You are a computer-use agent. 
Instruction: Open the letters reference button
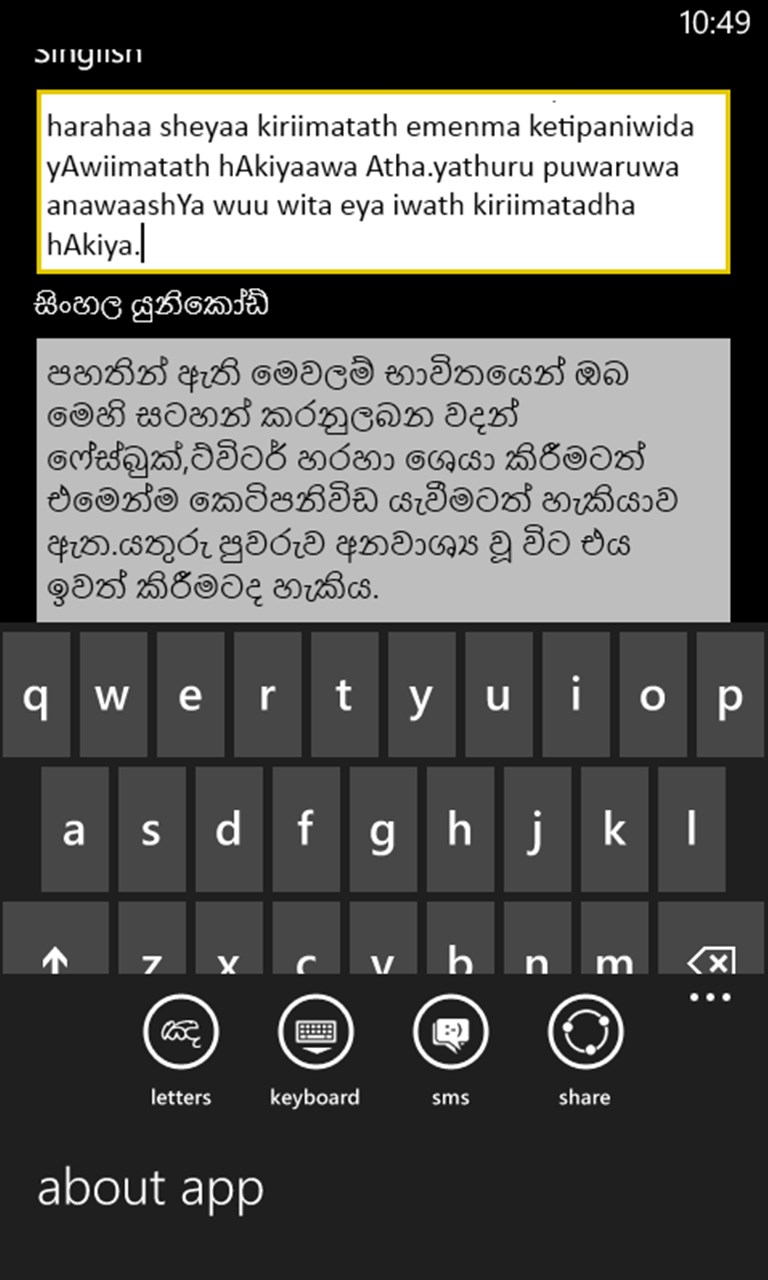[x=181, y=1032]
